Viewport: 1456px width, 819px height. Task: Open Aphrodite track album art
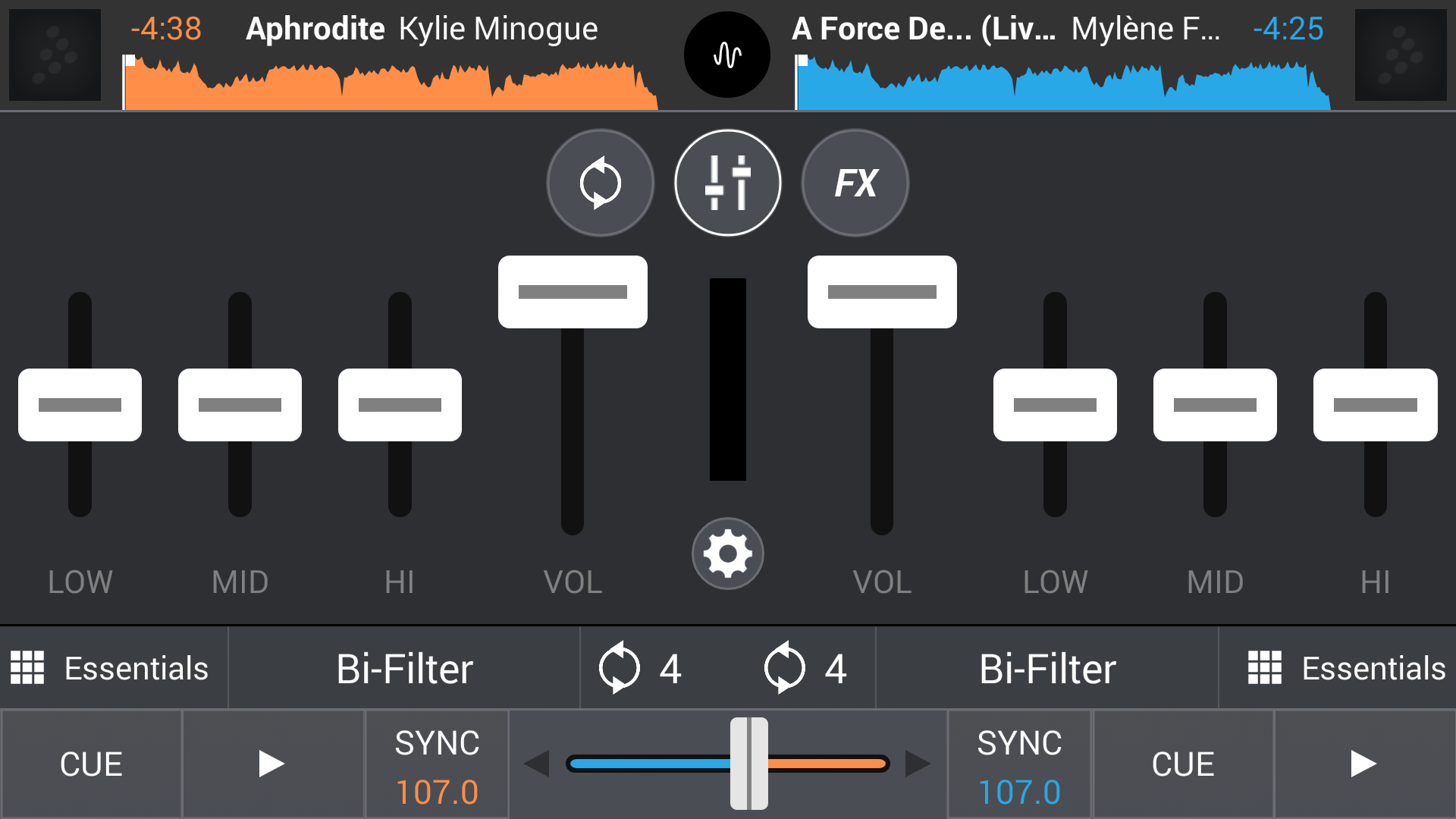coord(55,55)
